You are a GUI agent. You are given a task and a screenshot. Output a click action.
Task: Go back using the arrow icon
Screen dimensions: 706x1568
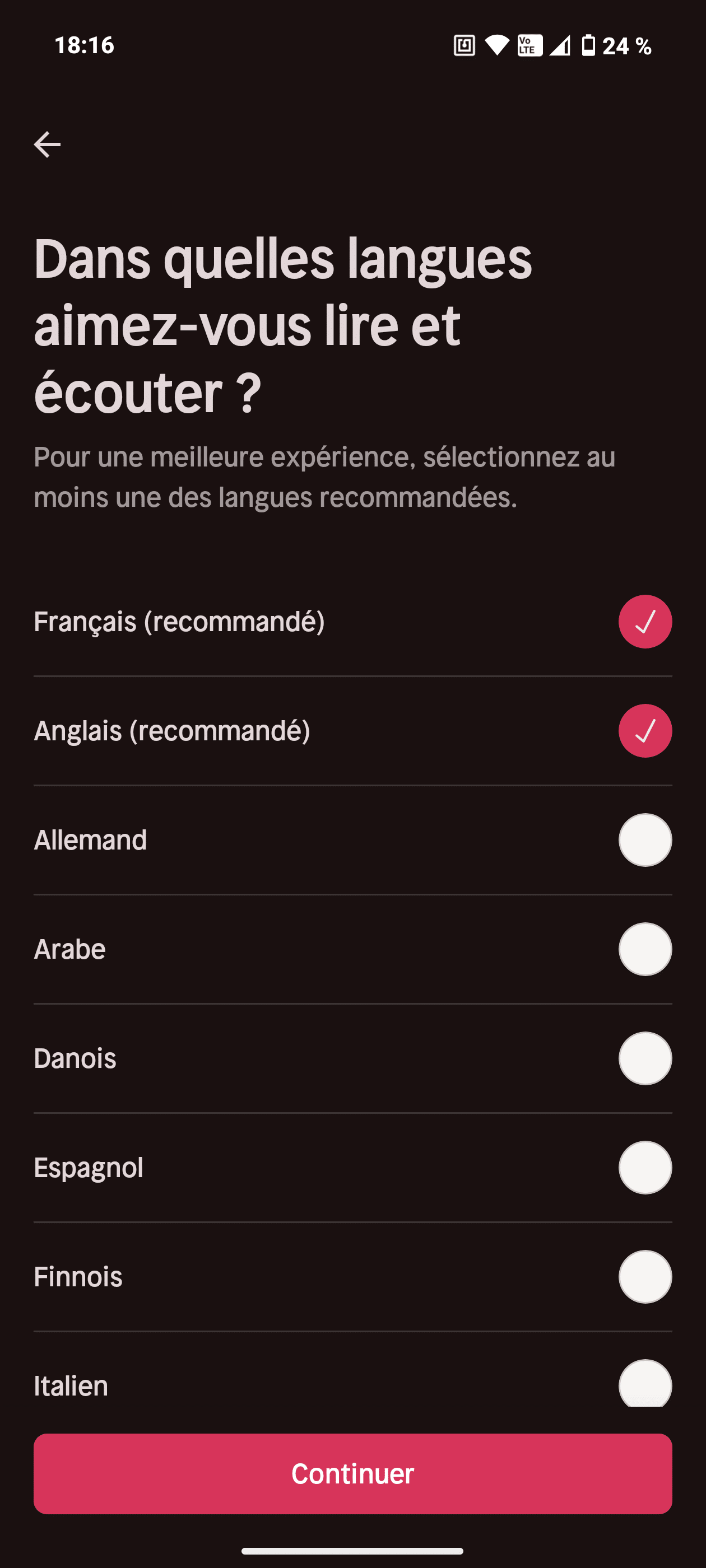(47, 145)
